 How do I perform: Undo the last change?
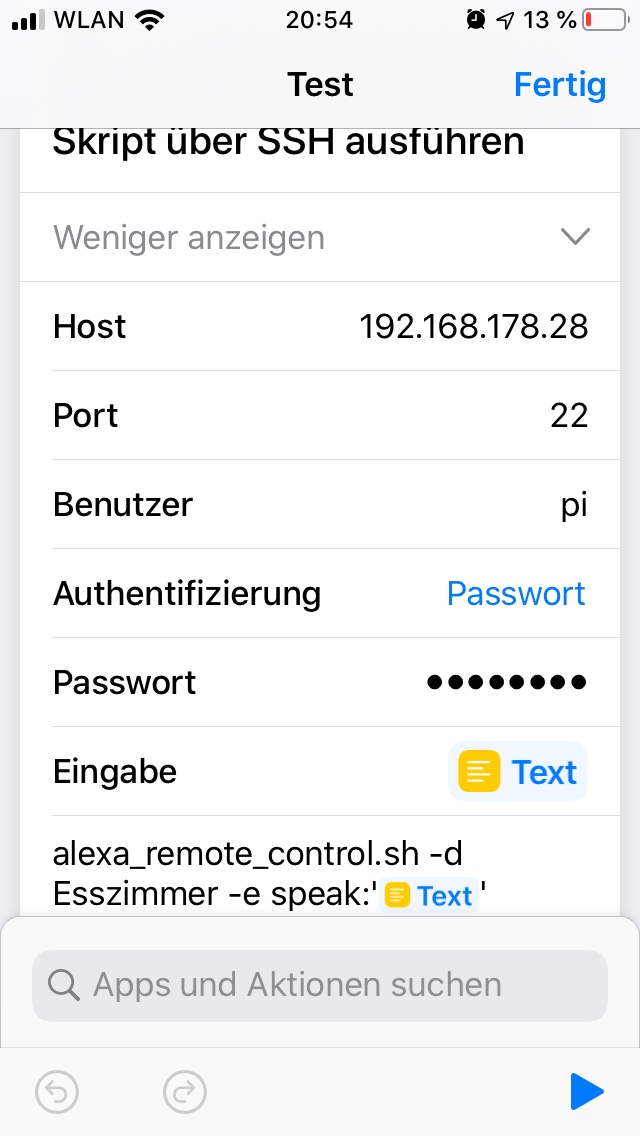[x=57, y=1092]
